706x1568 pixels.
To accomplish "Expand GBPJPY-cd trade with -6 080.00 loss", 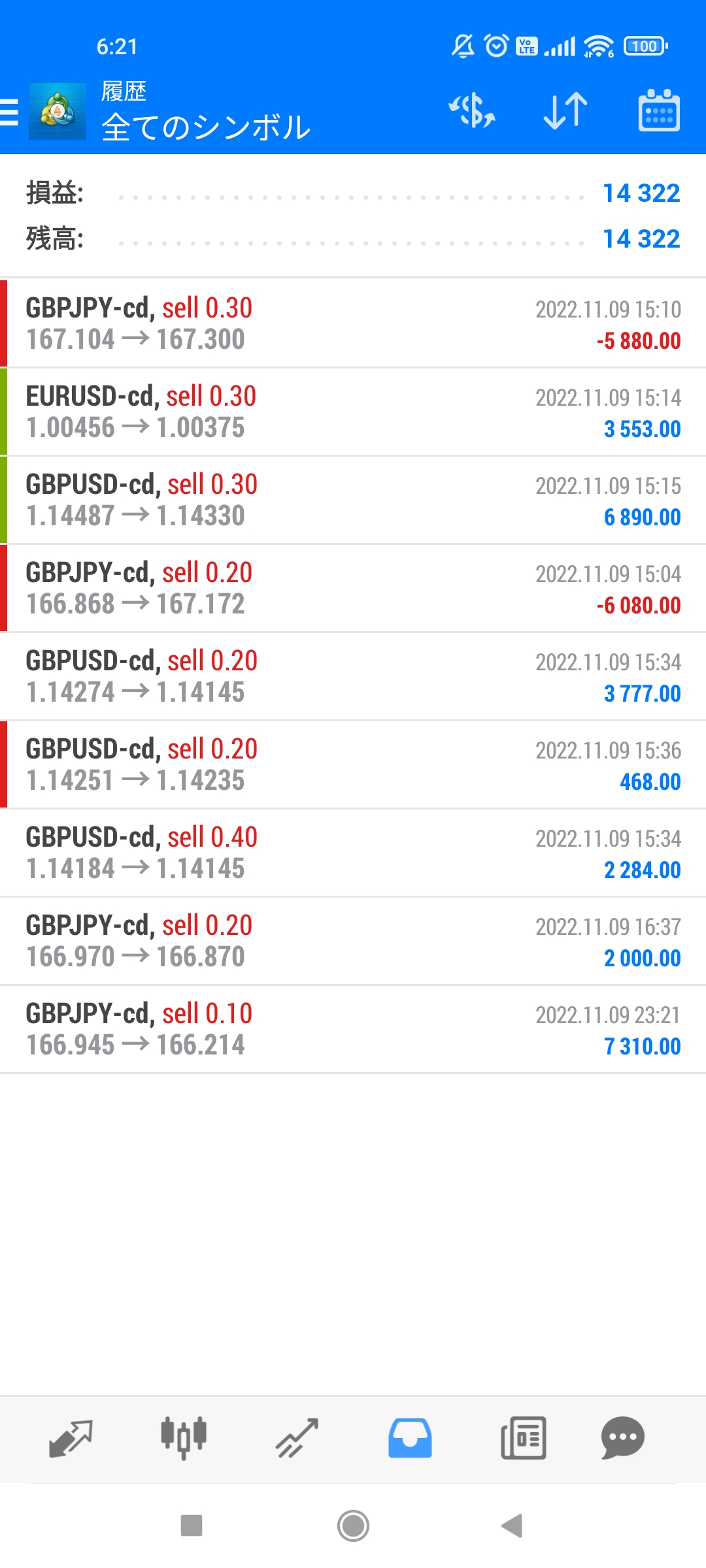I will pos(353,588).
